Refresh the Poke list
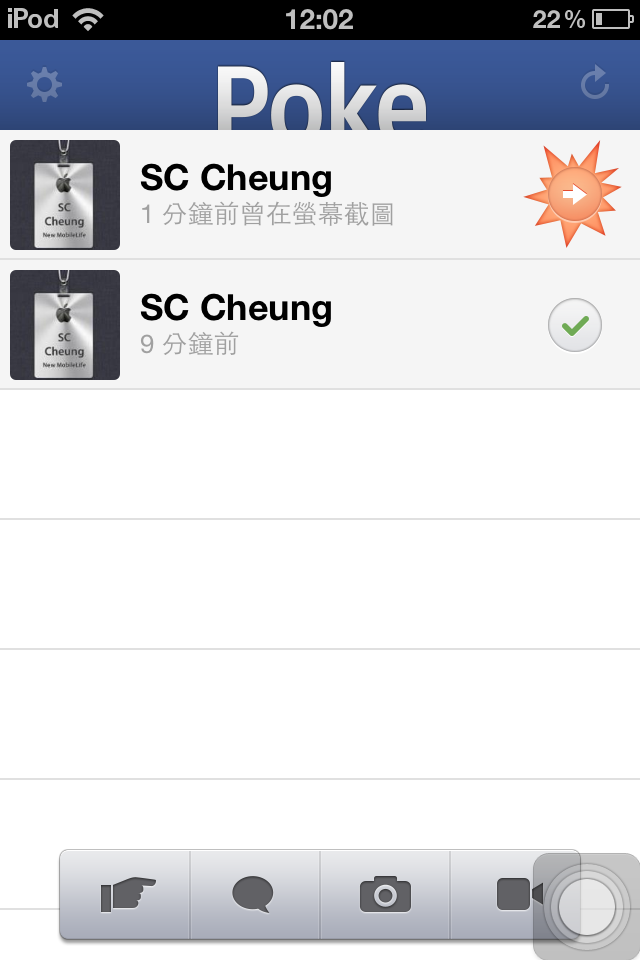This screenshot has height=960, width=640. (595, 84)
